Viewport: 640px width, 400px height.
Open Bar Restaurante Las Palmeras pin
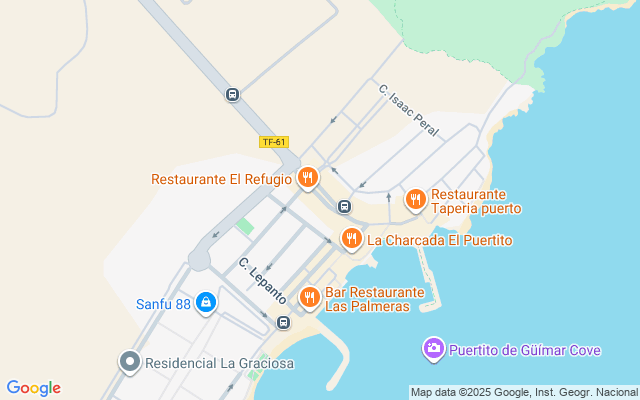[x=309, y=297]
